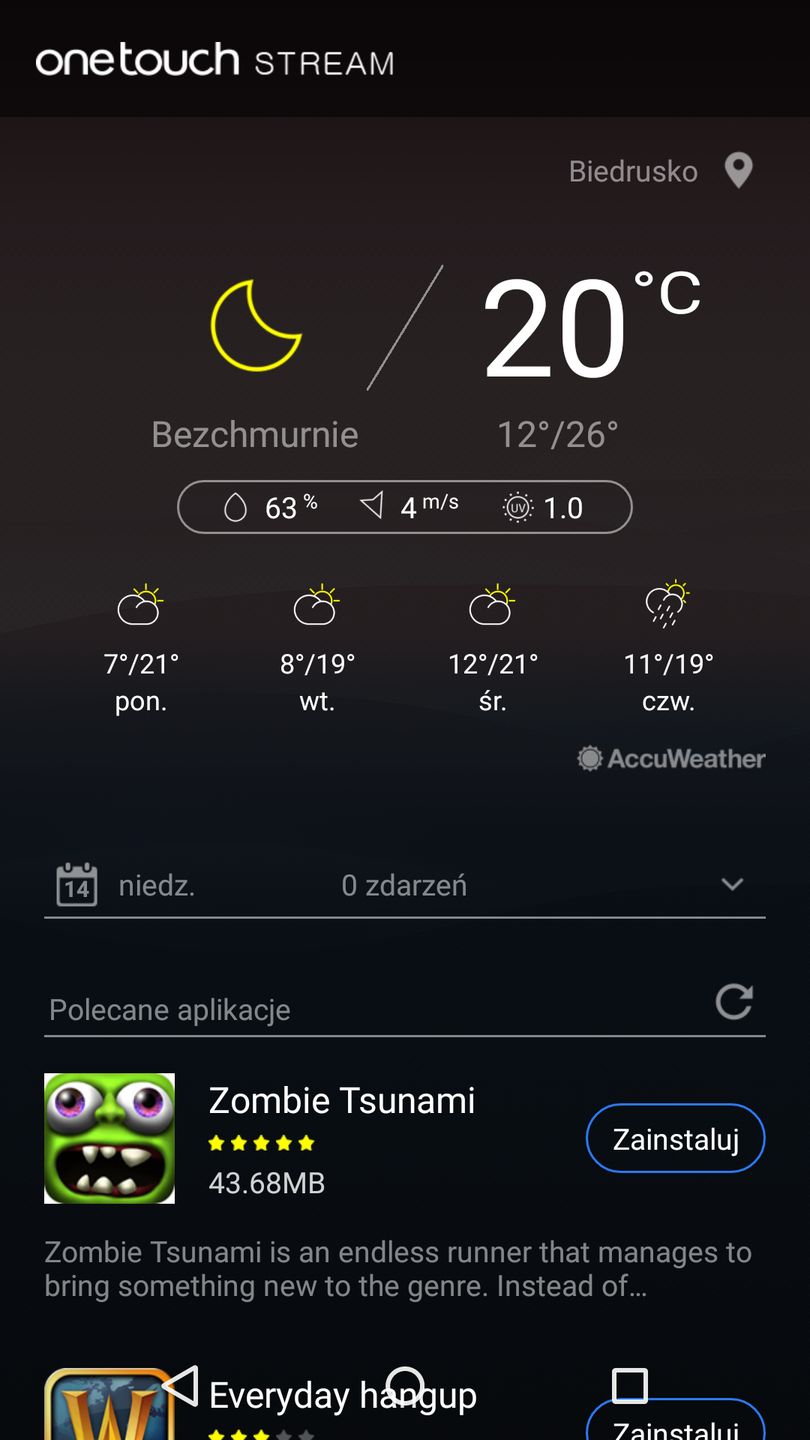Go to the home screen
This screenshot has height=1440, width=810.
[x=405, y=1386]
